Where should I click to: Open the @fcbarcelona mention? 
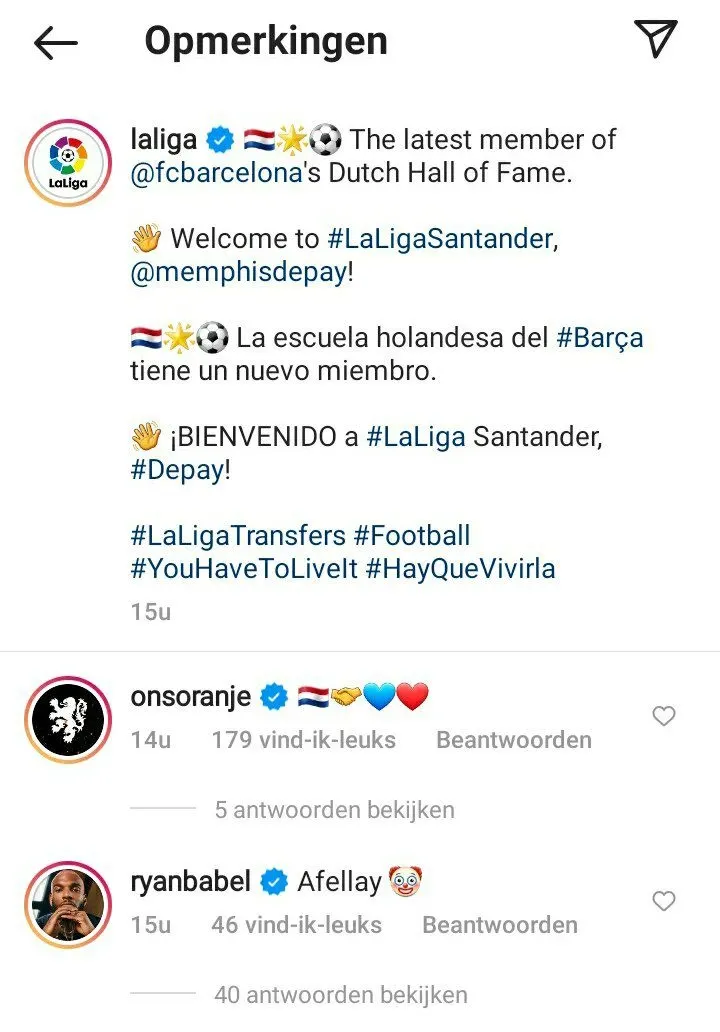click(x=216, y=172)
